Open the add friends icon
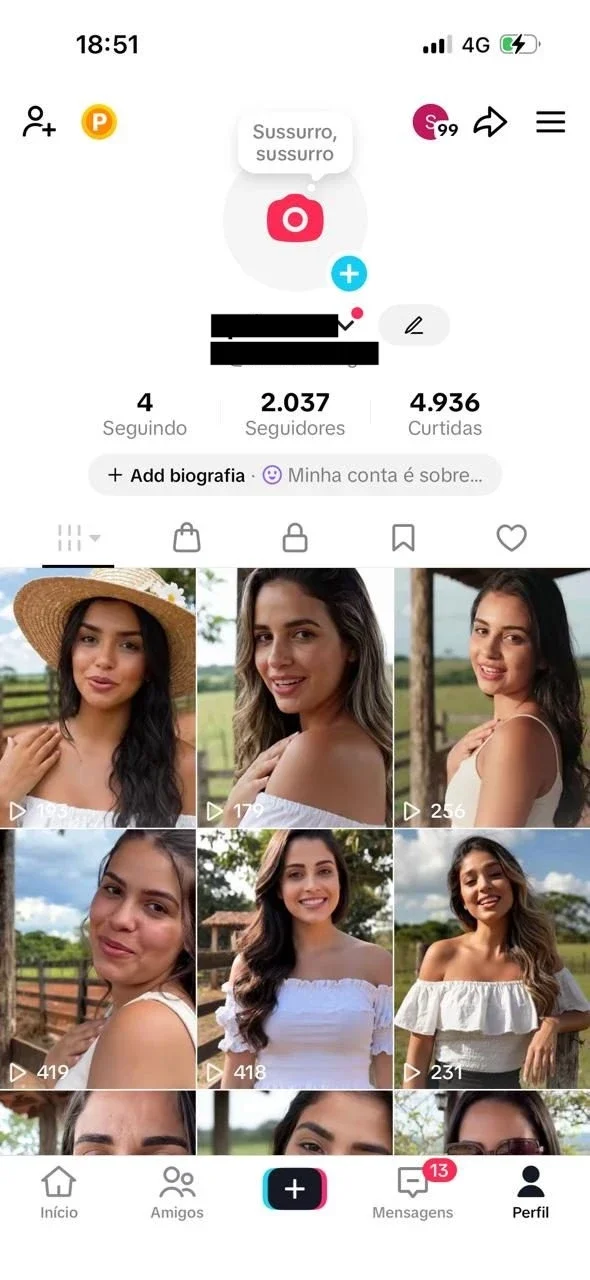The width and height of the screenshot is (590, 1280). pyautogui.click(x=39, y=122)
